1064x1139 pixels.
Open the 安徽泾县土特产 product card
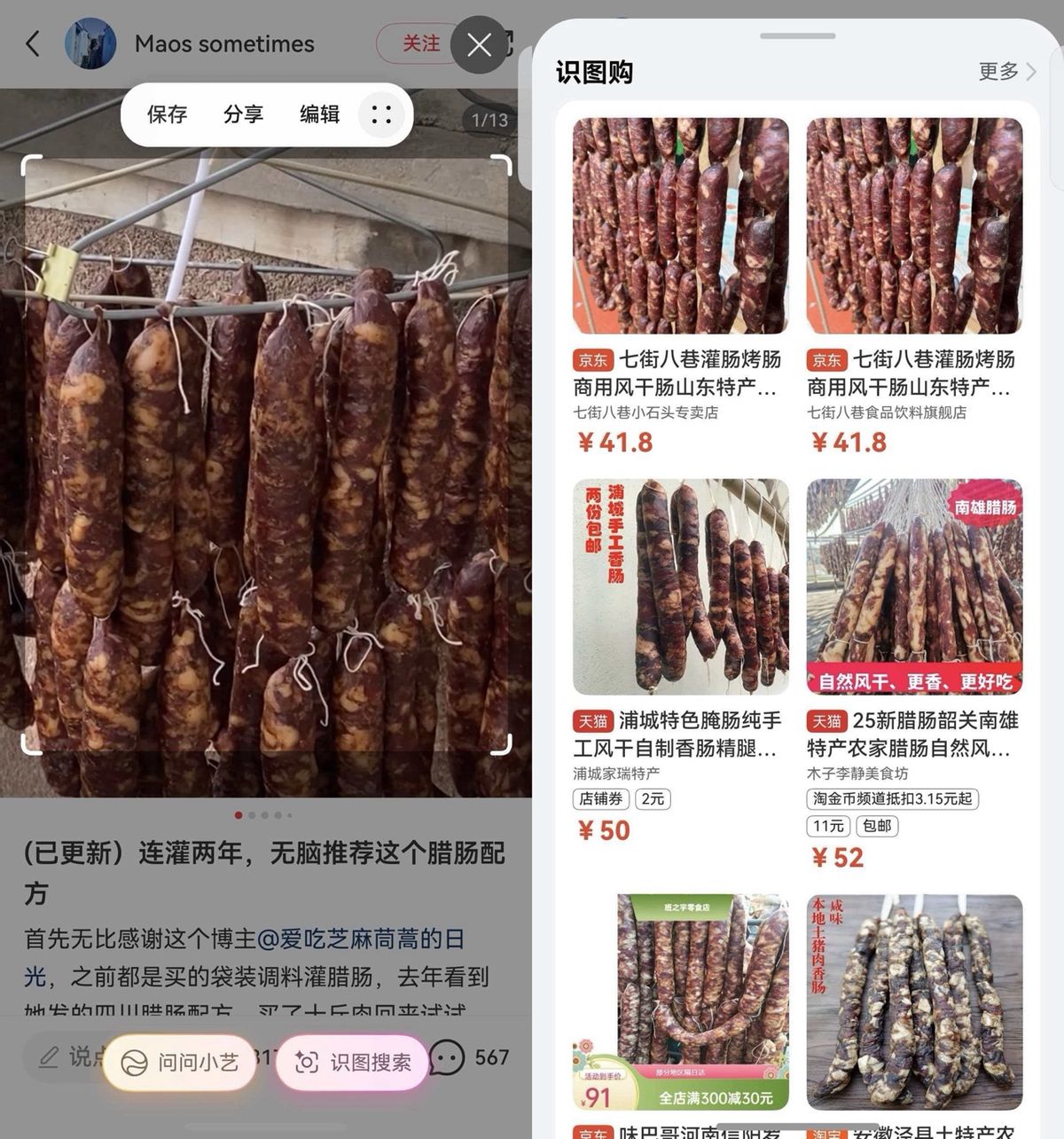click(x=913, y=1011)
